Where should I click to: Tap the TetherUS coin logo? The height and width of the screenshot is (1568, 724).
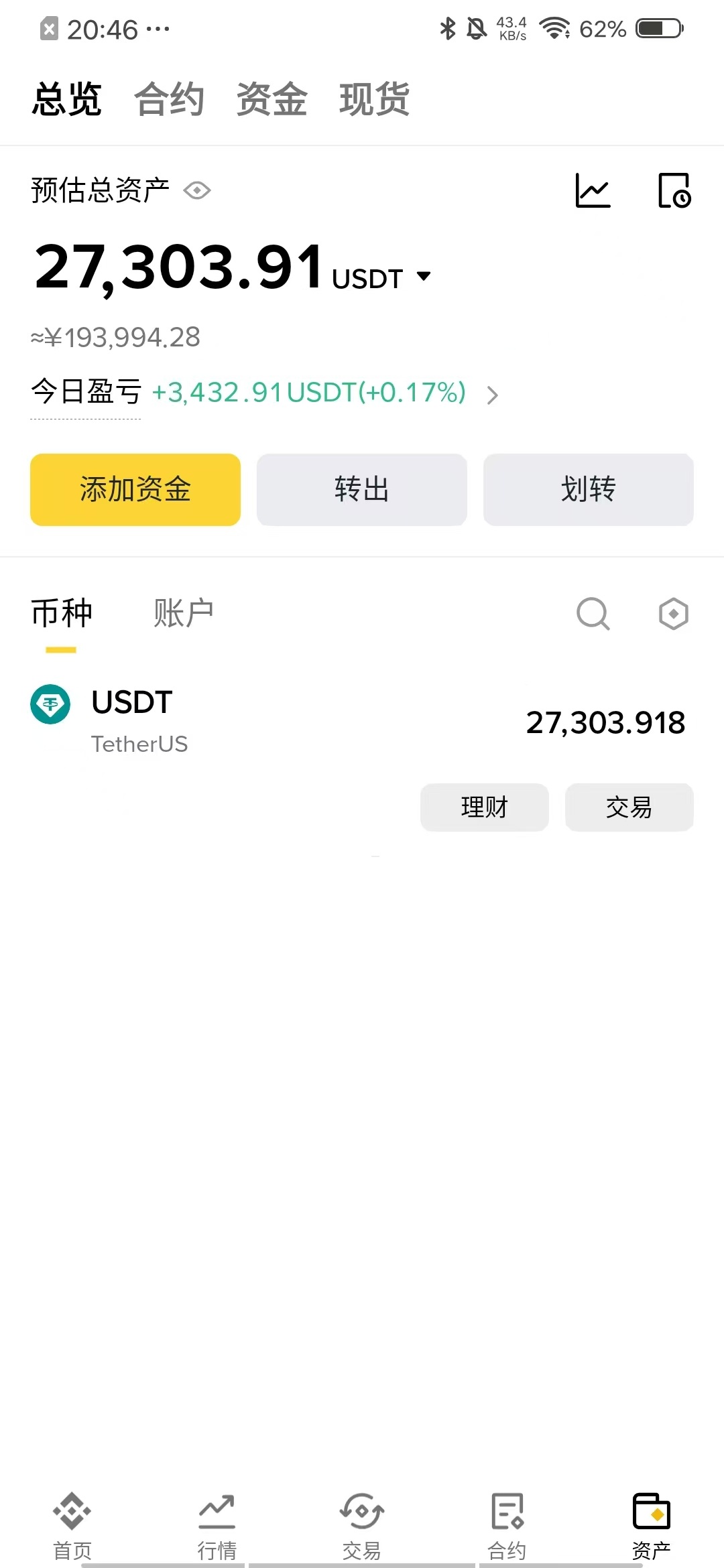[52, 704]
